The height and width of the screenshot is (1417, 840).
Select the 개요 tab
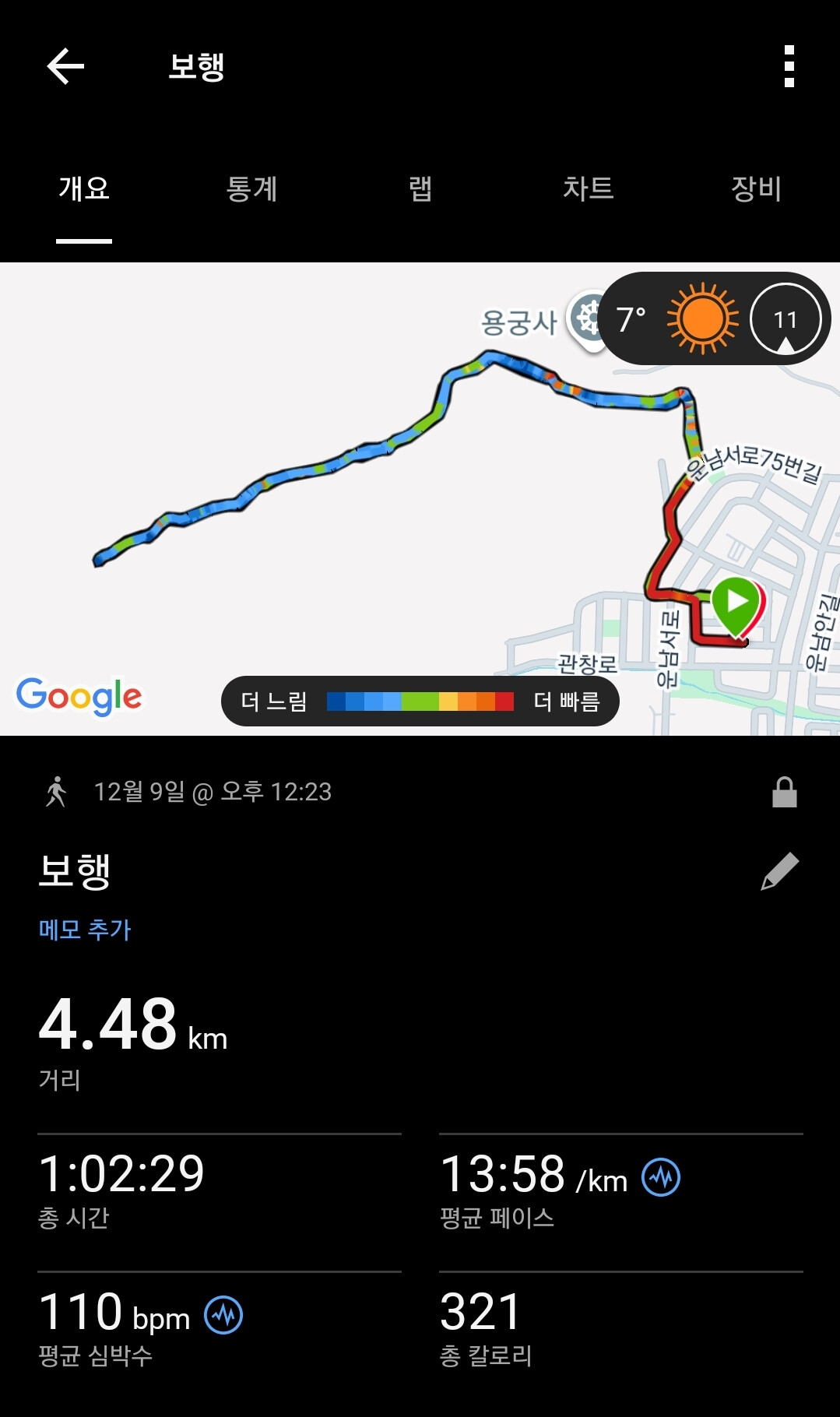[x=84, y=188]
